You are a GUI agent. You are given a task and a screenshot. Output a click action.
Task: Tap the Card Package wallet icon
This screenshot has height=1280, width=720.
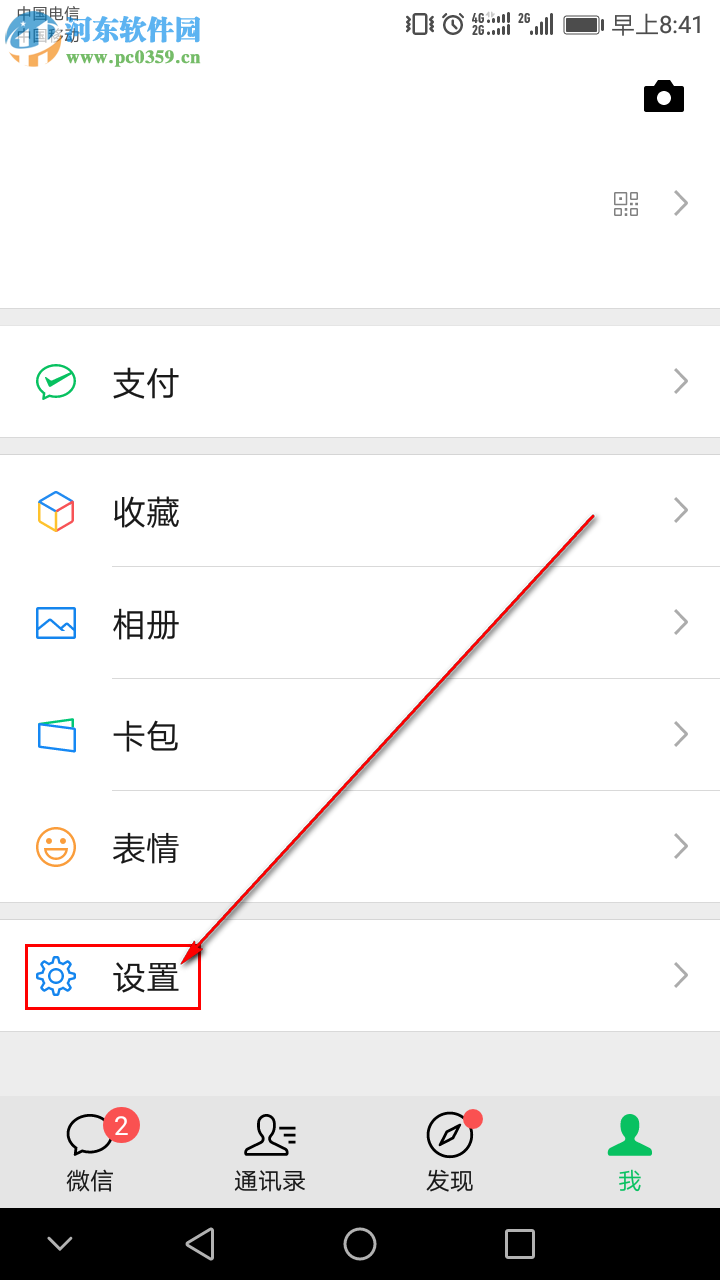point(57,735)
